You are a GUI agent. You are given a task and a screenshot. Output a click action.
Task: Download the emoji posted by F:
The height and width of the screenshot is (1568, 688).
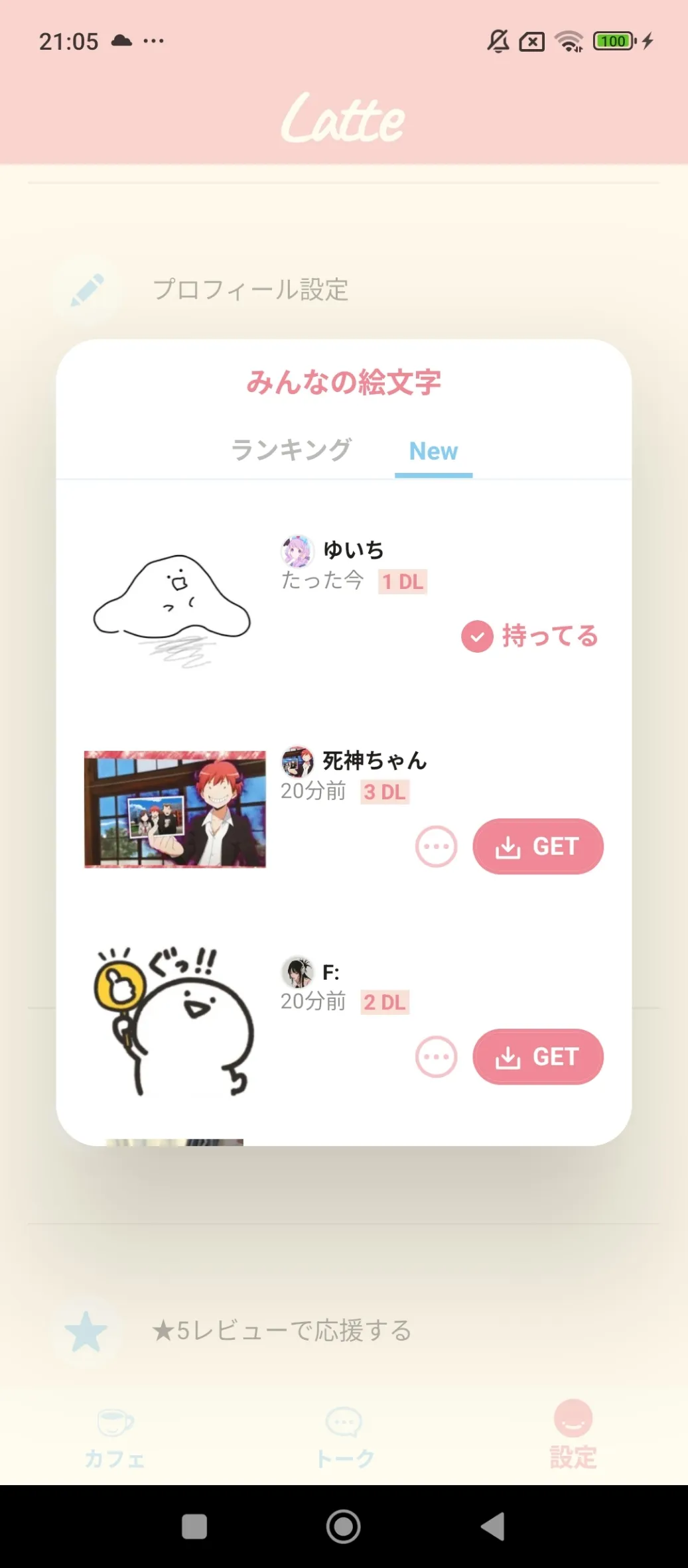(x=537, y=1057)
